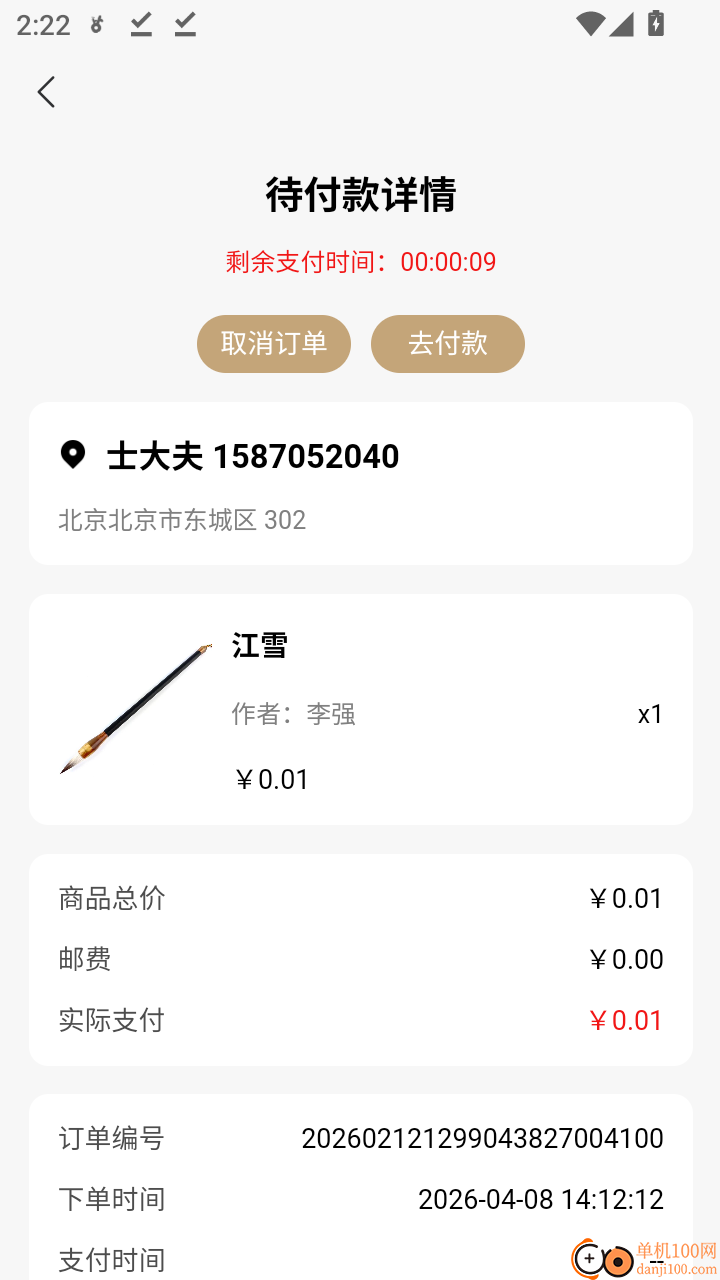
Task: Tap the cellular signal icon
Action: 621,22
